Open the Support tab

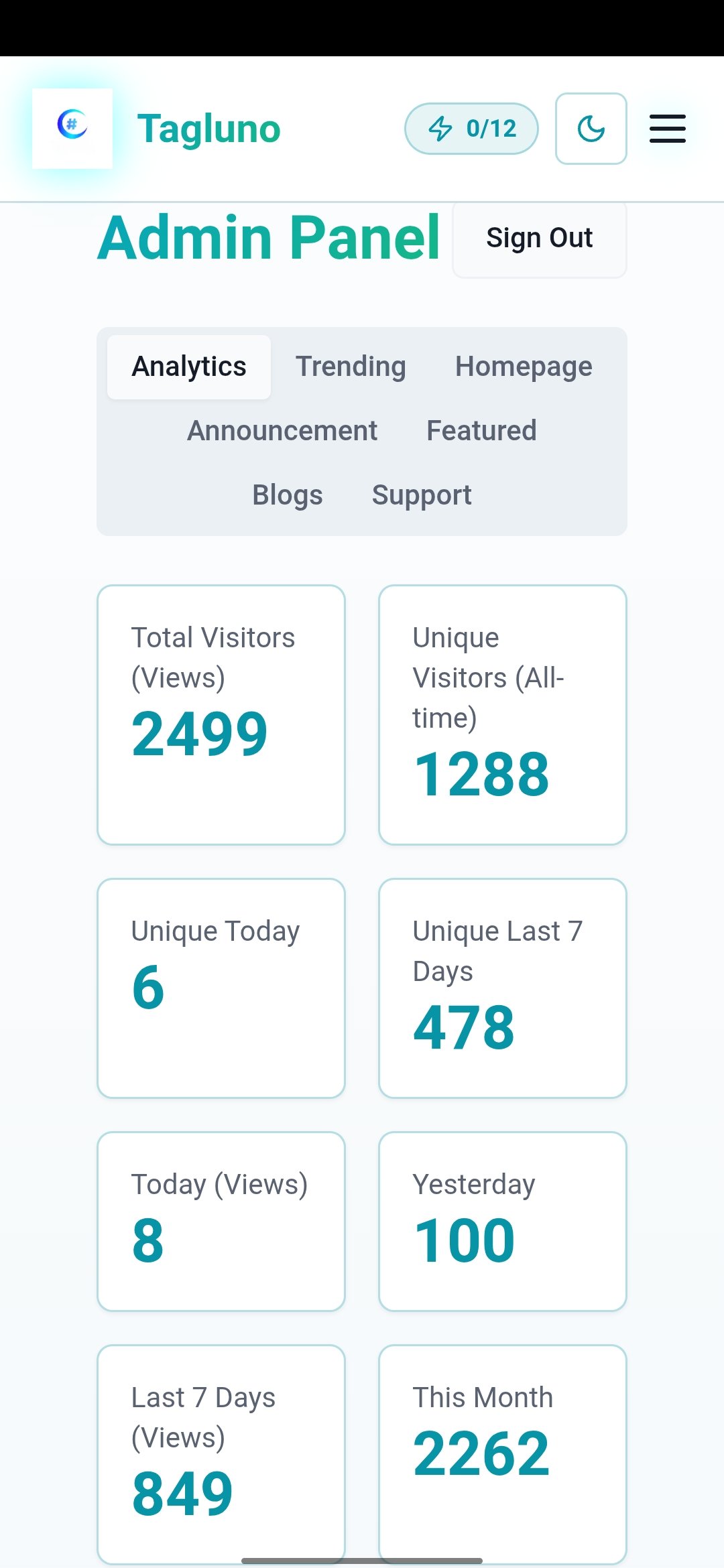[x=422, y=495]
